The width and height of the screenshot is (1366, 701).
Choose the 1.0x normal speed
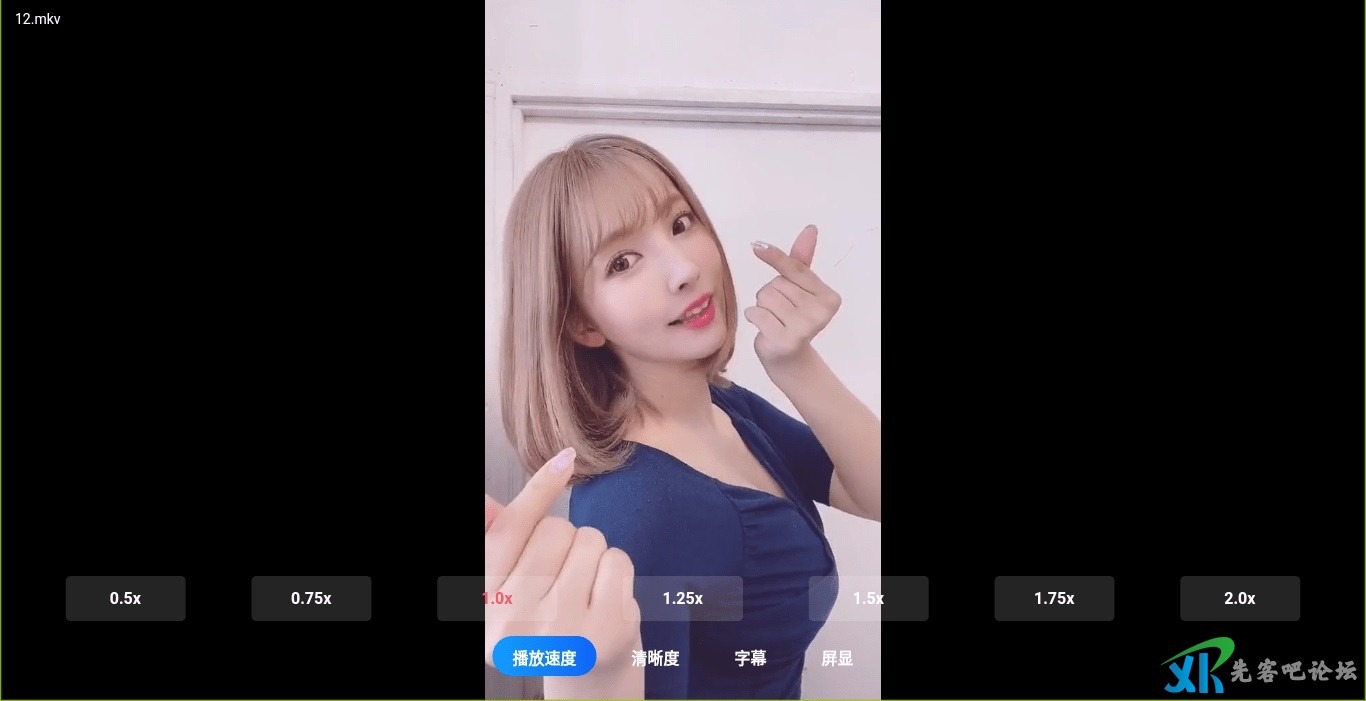[497, 598]
